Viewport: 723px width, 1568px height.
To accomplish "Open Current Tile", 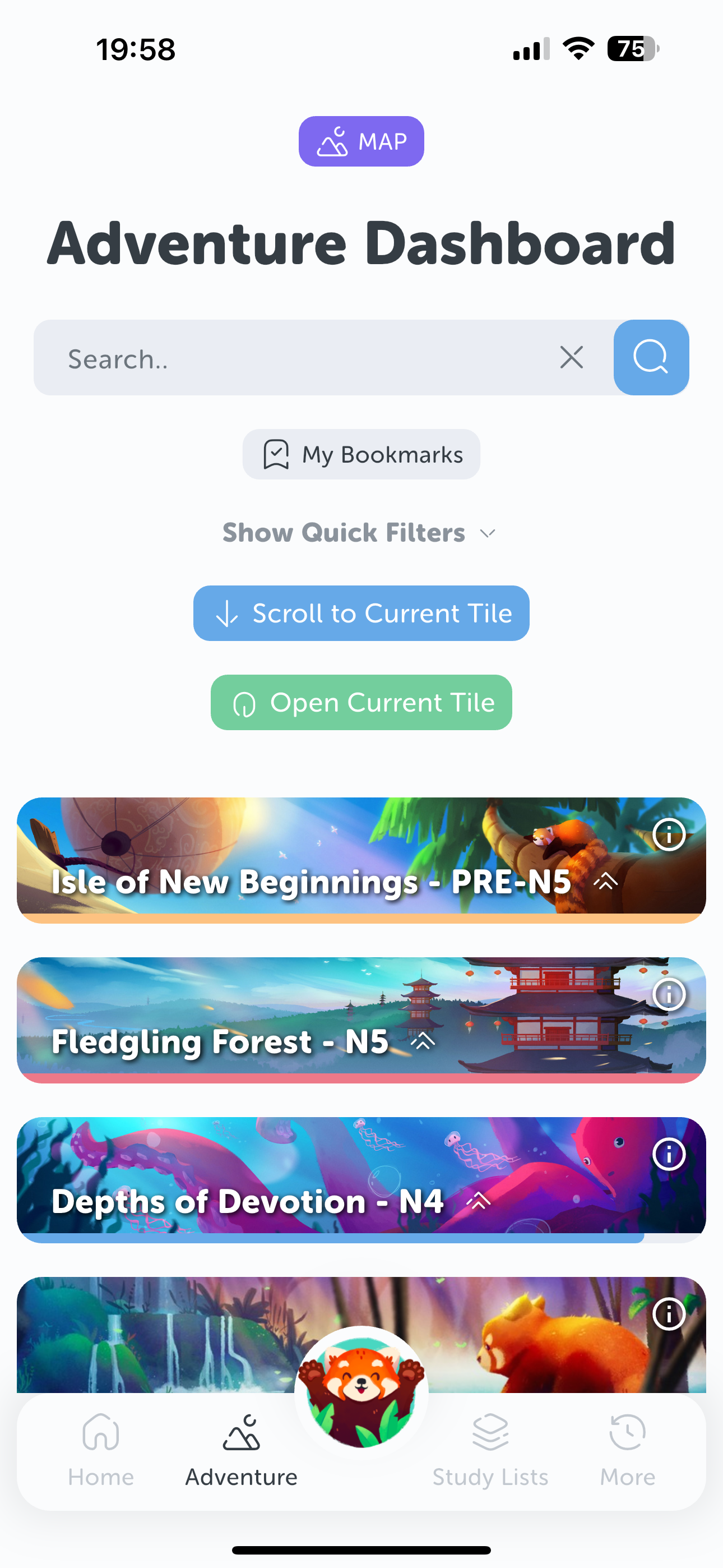I will click(361, 703).
